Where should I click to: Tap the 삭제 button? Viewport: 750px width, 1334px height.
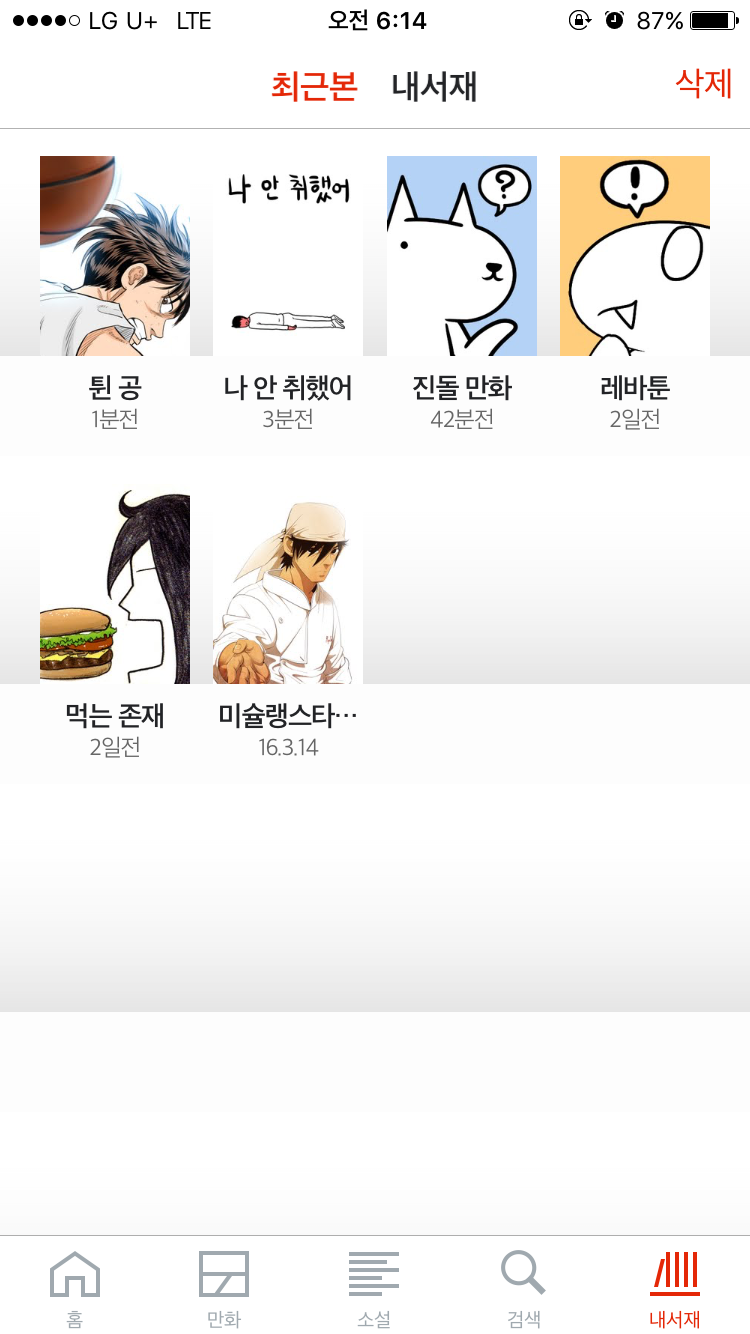704,83
